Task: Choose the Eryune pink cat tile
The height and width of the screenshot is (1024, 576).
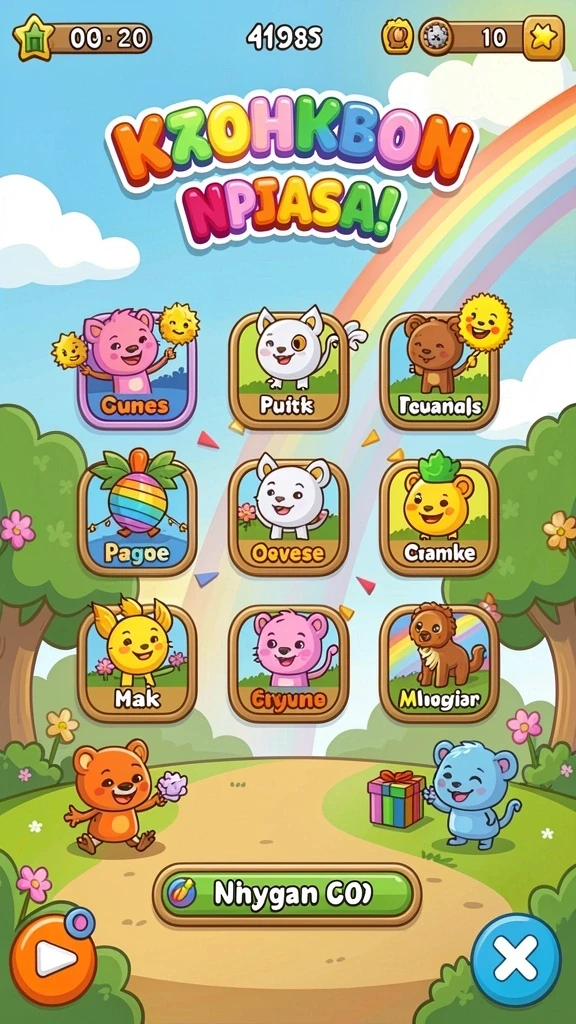Action: point(288,664)
